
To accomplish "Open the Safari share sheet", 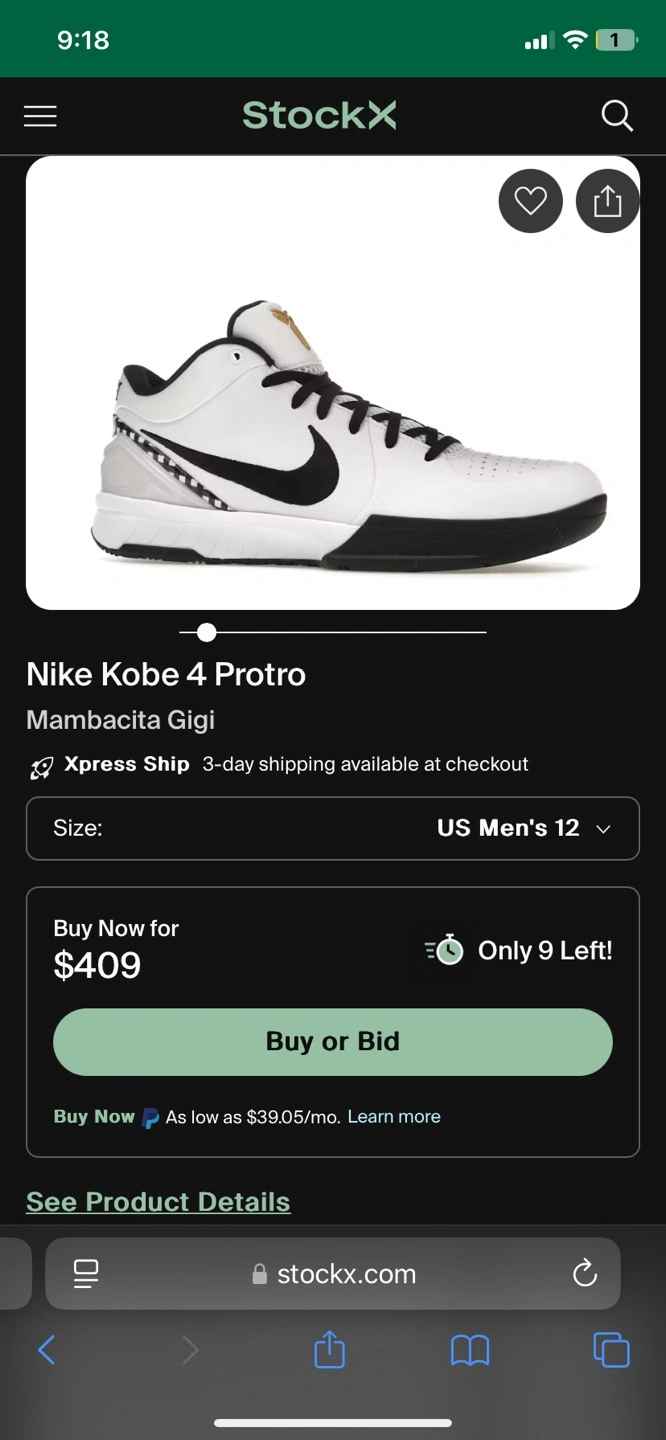I will click(x=329, y=1351).
